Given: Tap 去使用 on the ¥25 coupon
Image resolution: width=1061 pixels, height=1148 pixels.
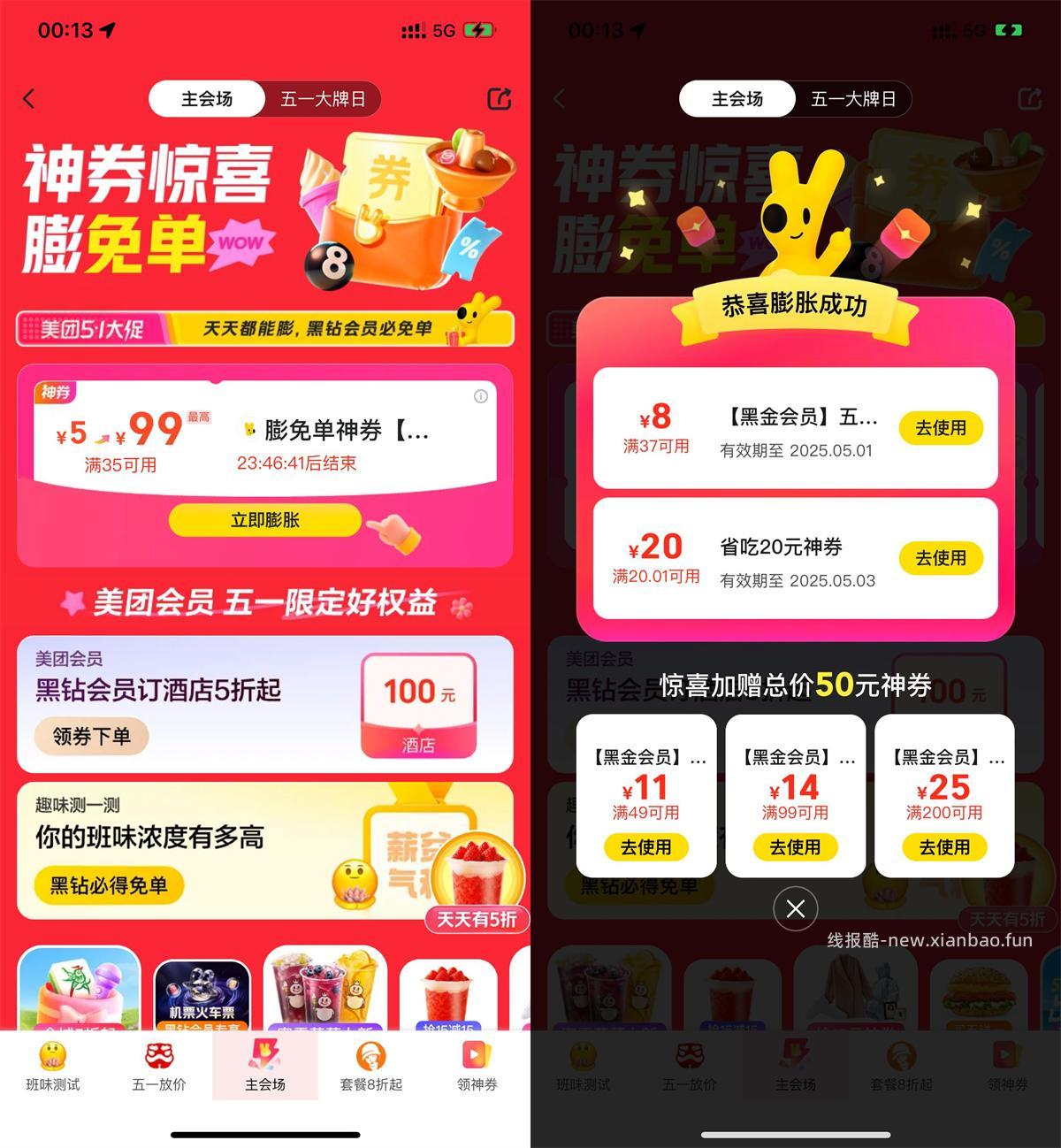Looking at the screenshot, I should (x=944, y=846).
